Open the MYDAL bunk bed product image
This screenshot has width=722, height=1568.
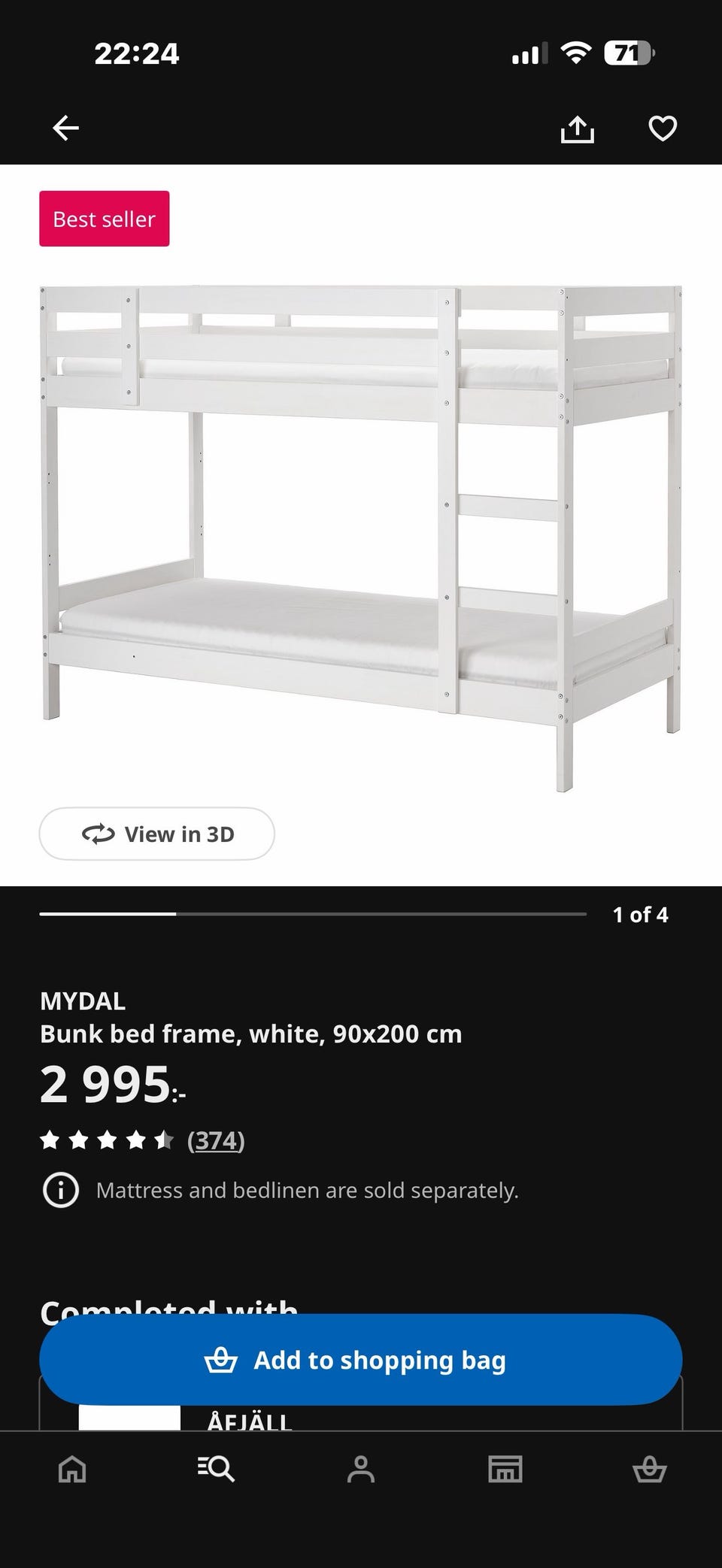(x=361, y=537)
